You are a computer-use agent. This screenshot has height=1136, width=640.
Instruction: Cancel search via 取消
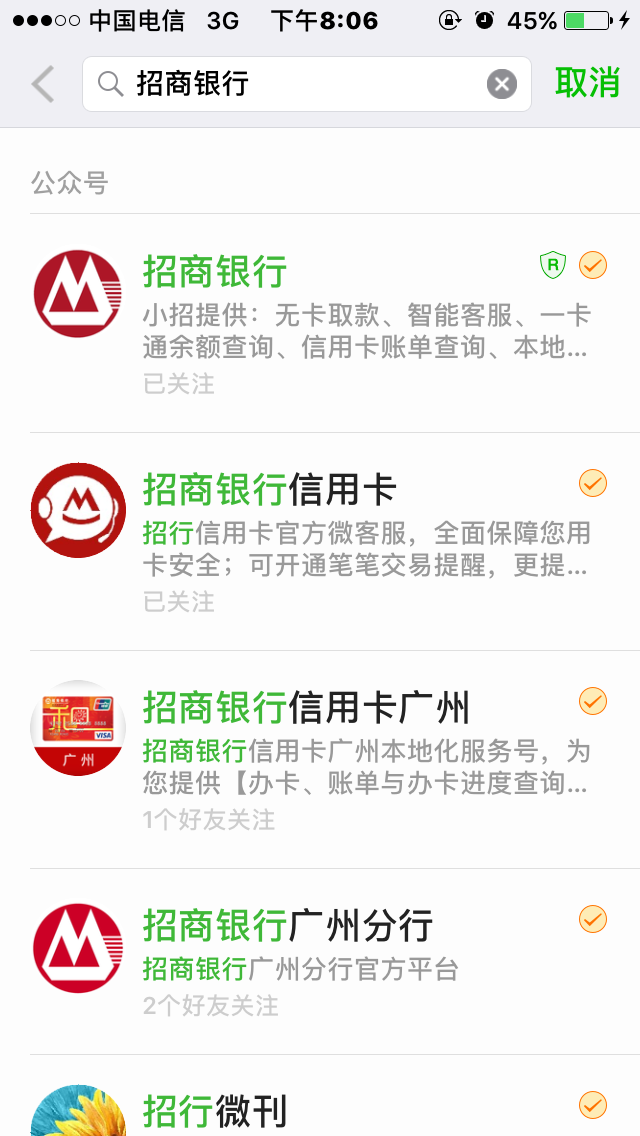pos(588,84)
